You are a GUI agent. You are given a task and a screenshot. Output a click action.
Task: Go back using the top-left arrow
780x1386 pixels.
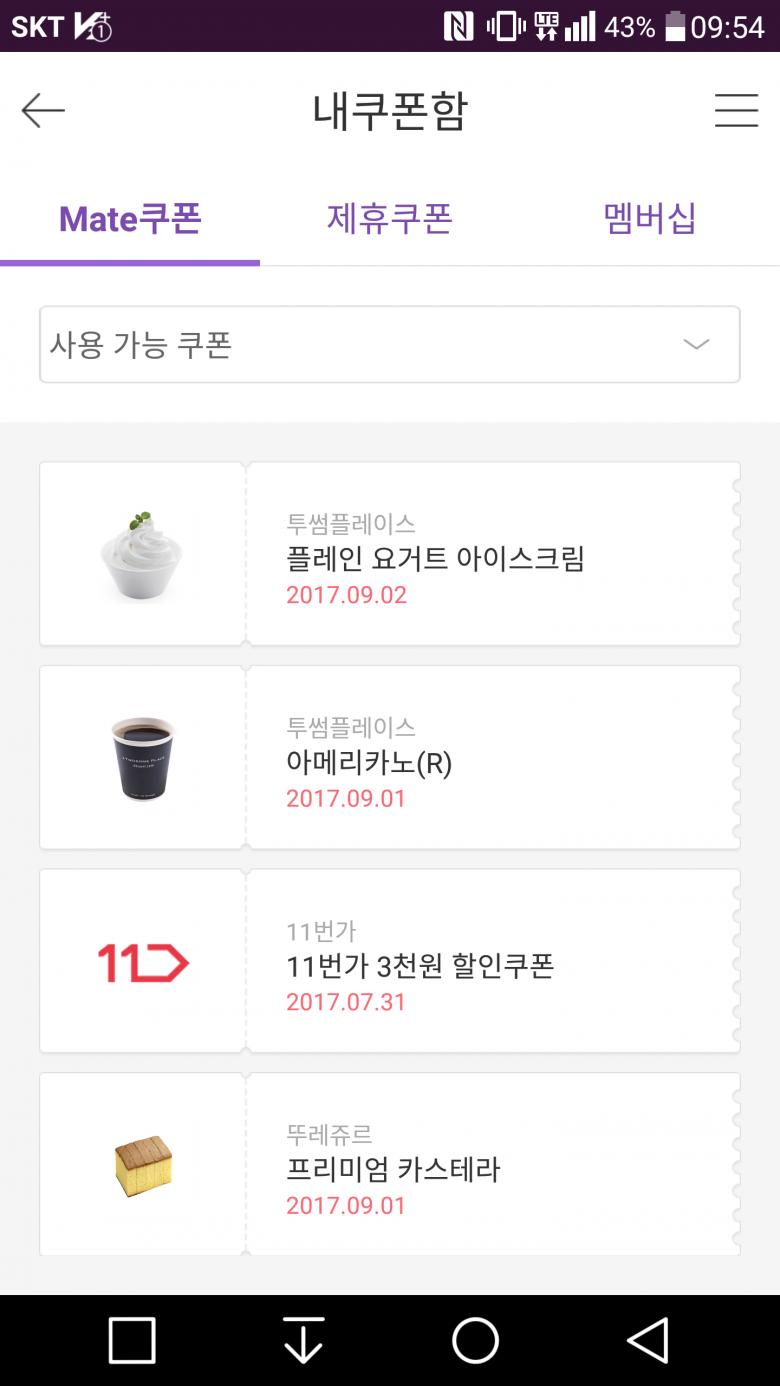(43, 110)
